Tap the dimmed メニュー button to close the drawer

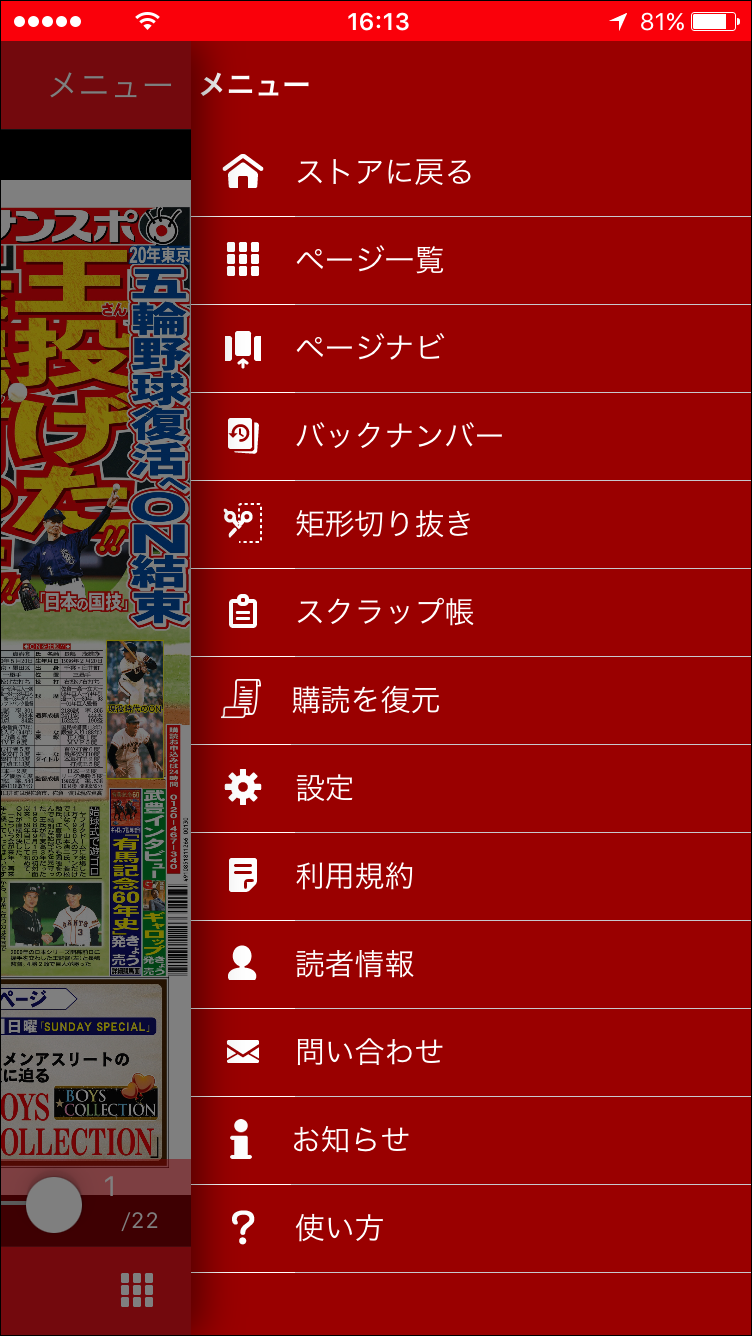(x=110, y=86)
